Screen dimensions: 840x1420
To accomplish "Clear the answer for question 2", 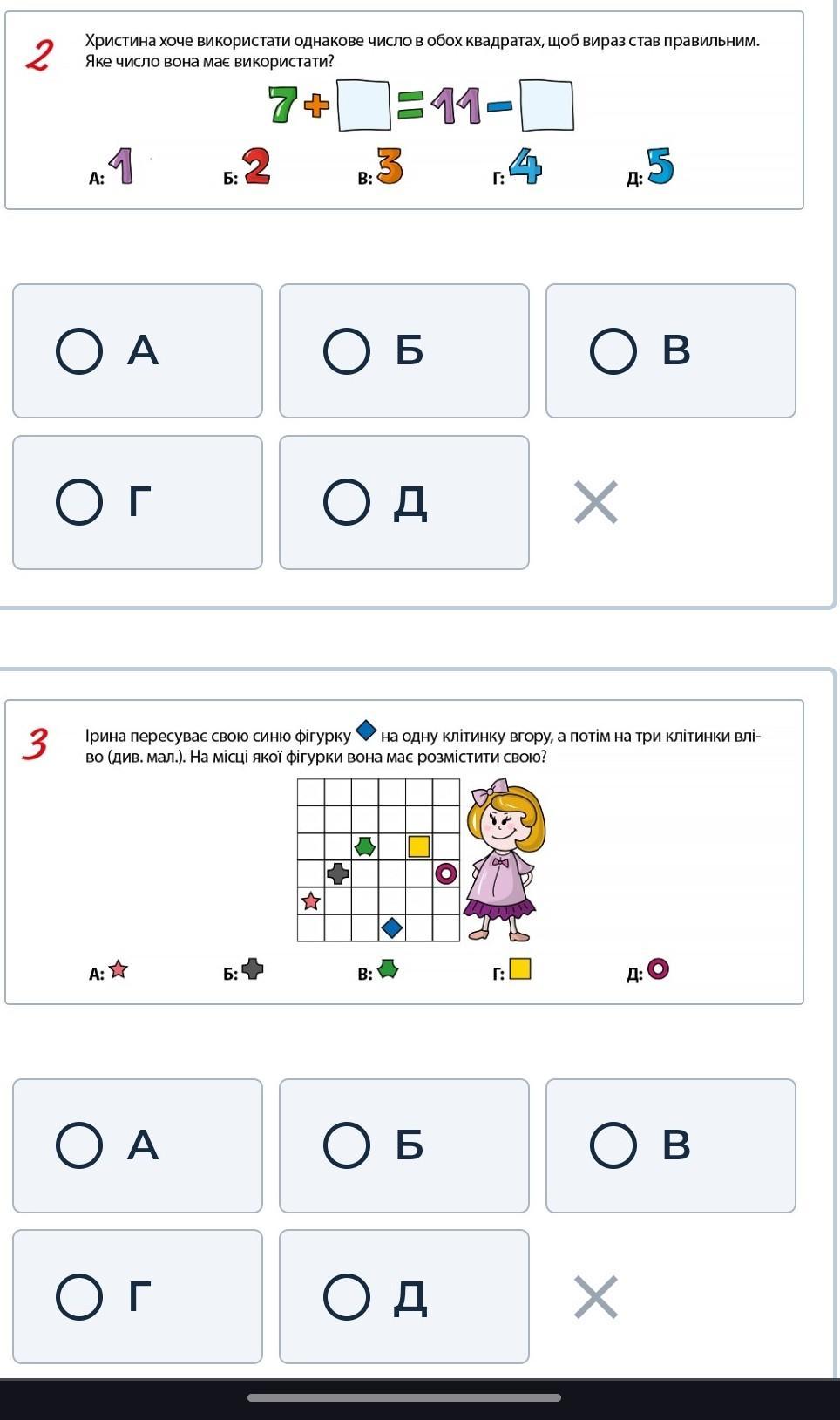I will tap(597, 502).
